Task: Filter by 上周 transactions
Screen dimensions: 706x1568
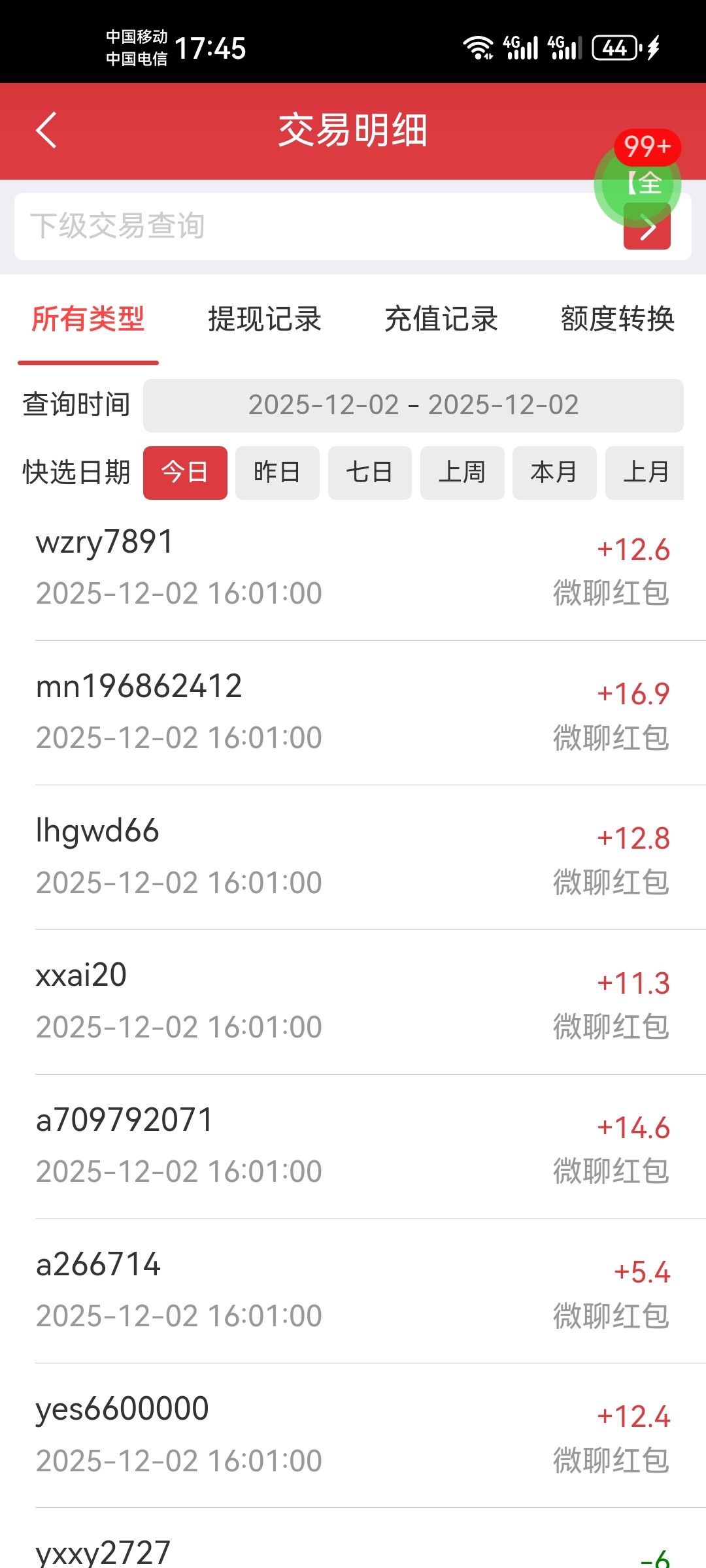Action: (462, 472)
